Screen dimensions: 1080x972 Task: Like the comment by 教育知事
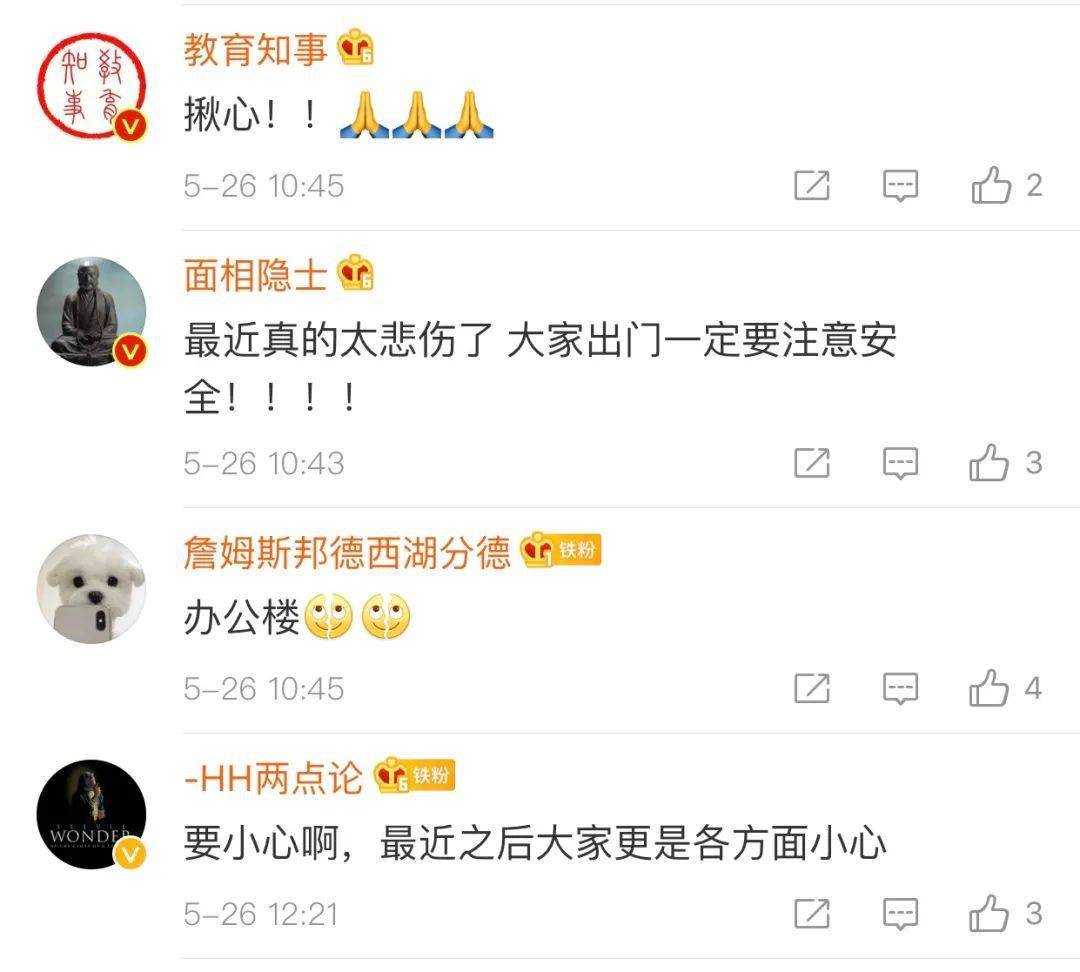(991, 186)
